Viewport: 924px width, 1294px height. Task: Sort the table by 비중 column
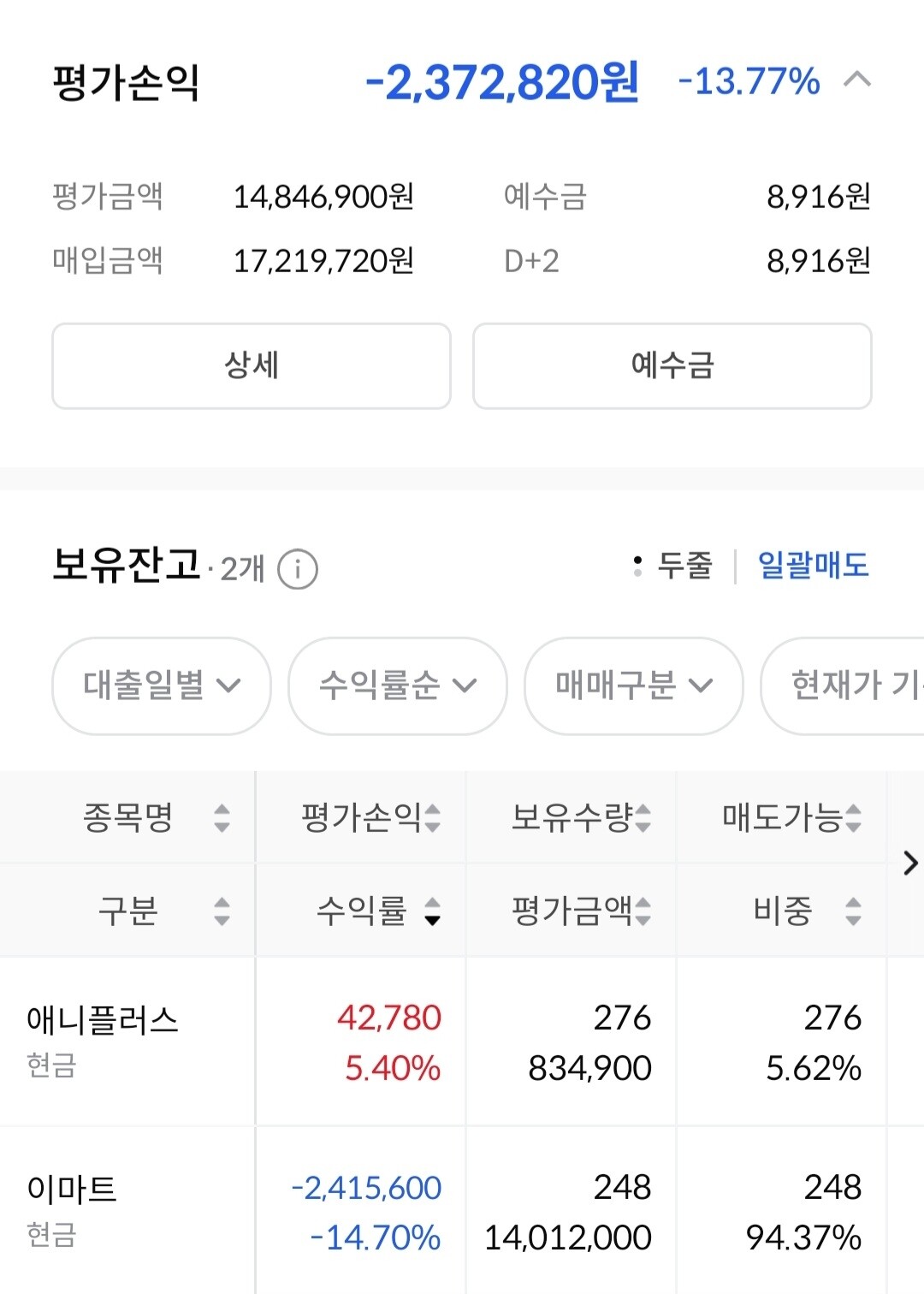tap(853, 910)
